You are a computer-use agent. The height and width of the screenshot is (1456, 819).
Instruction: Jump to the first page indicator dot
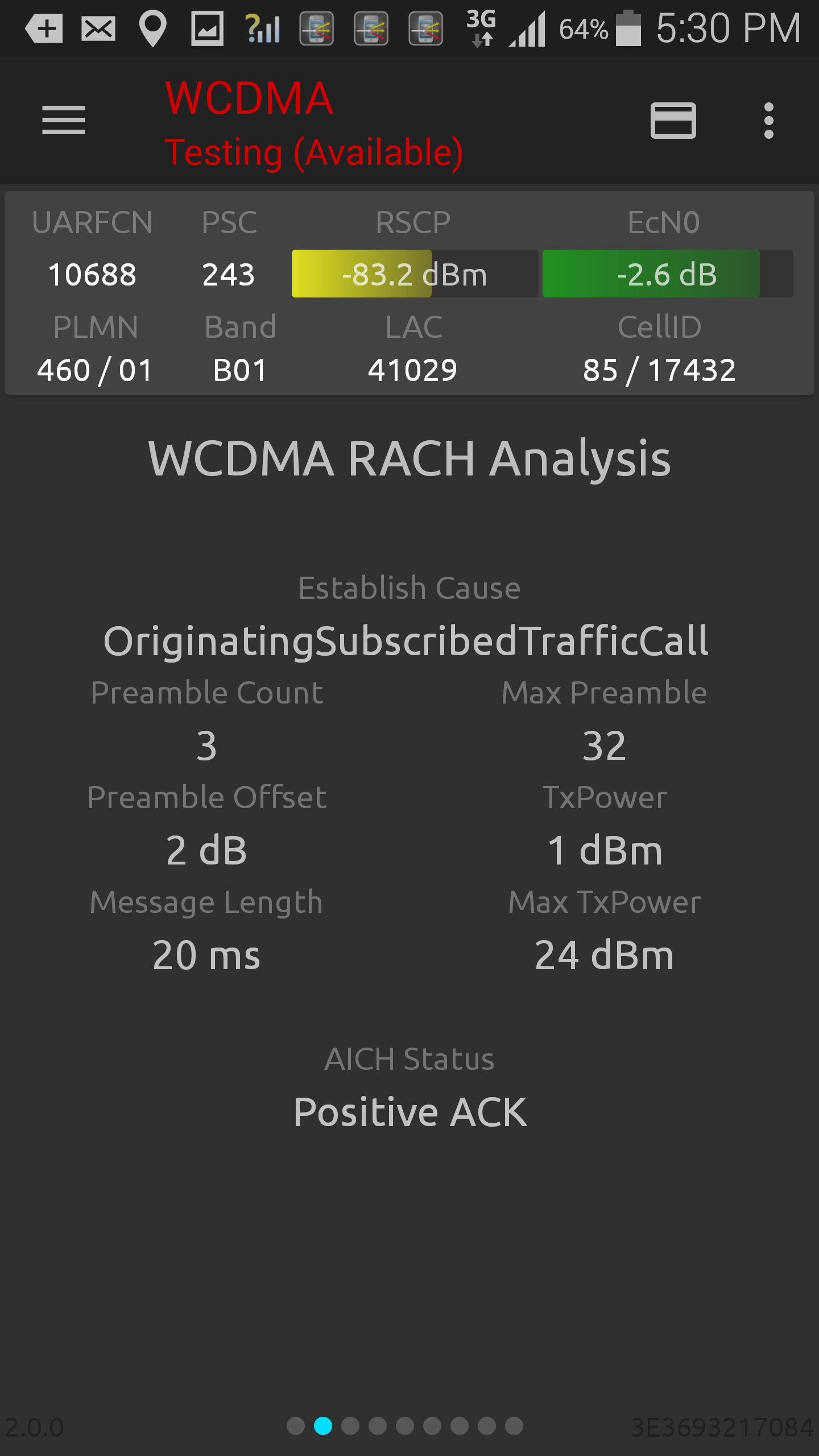tap(296, 1426)
